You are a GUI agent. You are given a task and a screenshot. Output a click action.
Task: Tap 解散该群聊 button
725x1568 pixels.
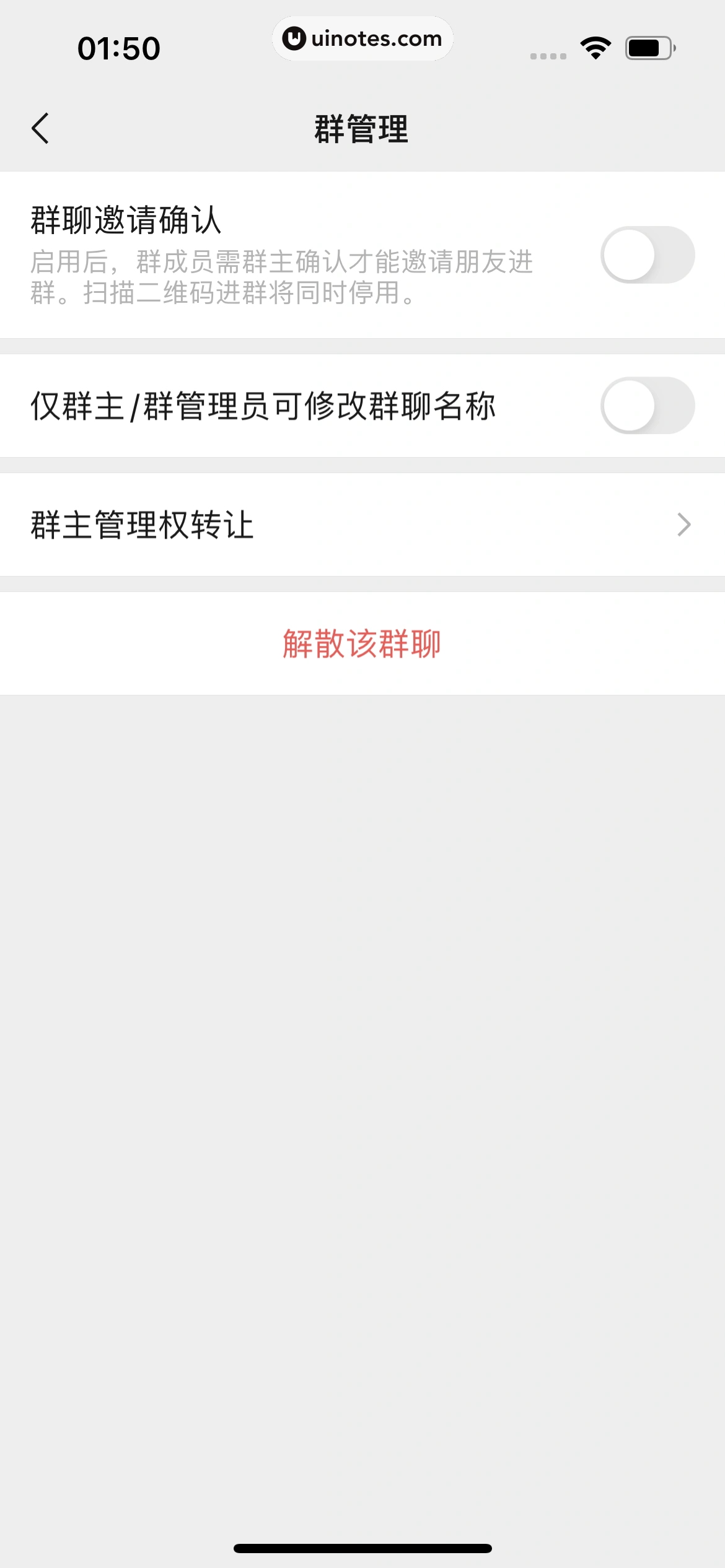point(362,643)
